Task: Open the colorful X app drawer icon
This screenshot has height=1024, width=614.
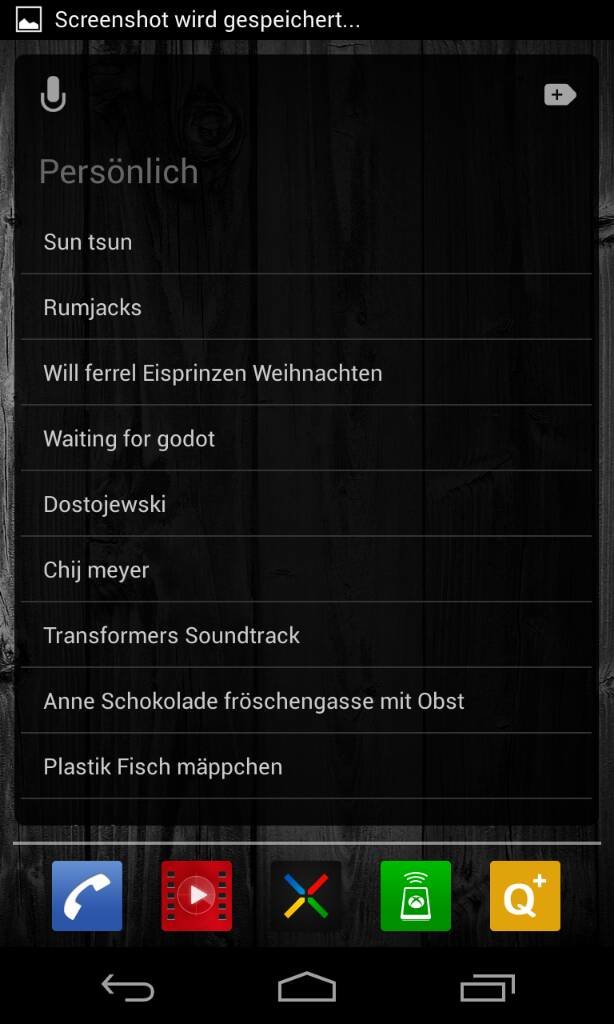Action: tap(306, 895)
